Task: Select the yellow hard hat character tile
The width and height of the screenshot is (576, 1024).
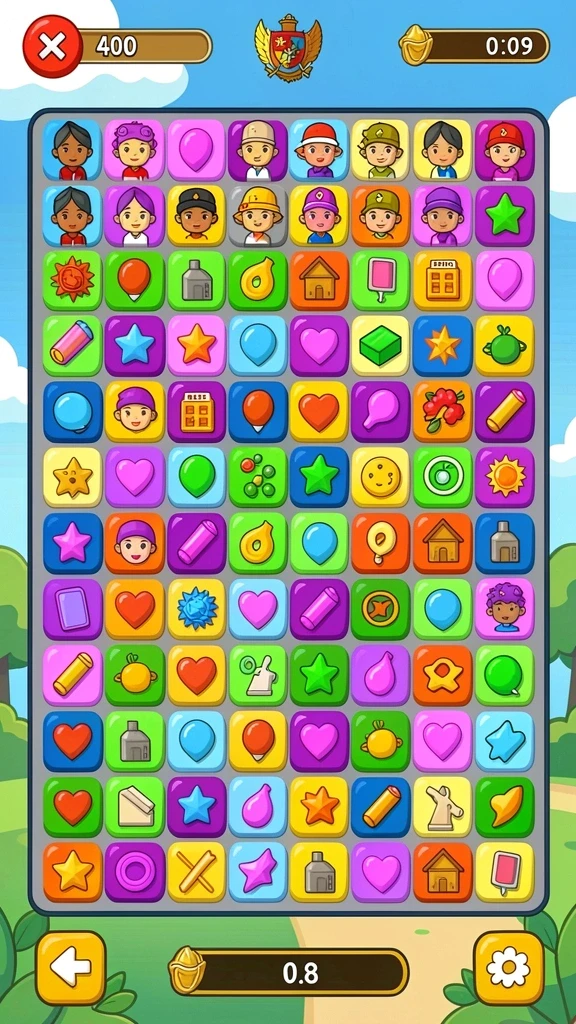Action: 257,216
